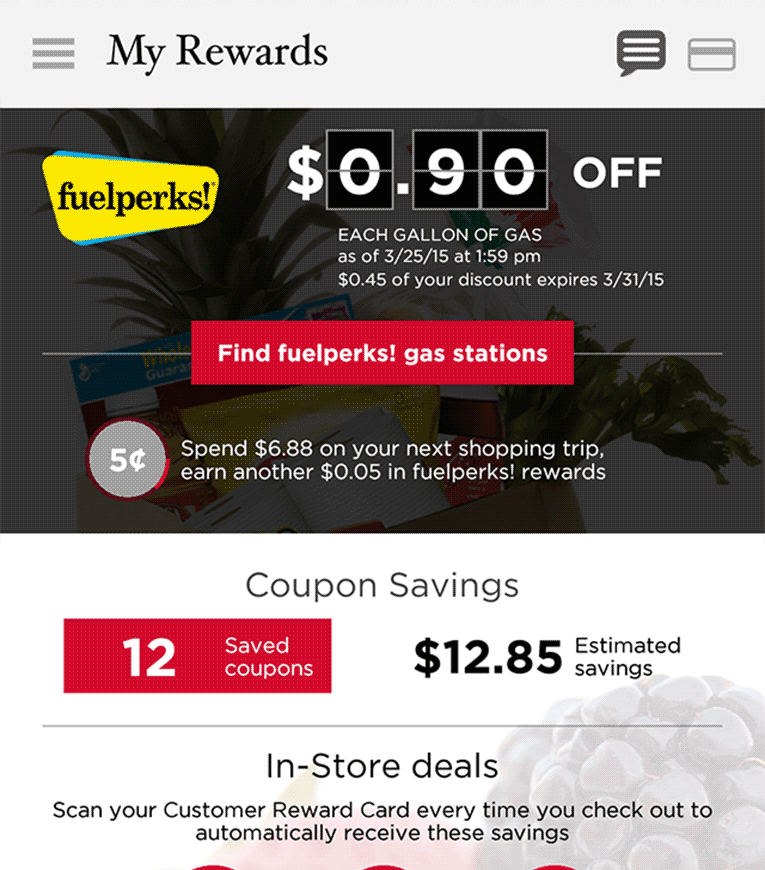The height and width of the screenshot is (870, 765).
Task: Open the chat messages icon
Action: pos(640,53)
